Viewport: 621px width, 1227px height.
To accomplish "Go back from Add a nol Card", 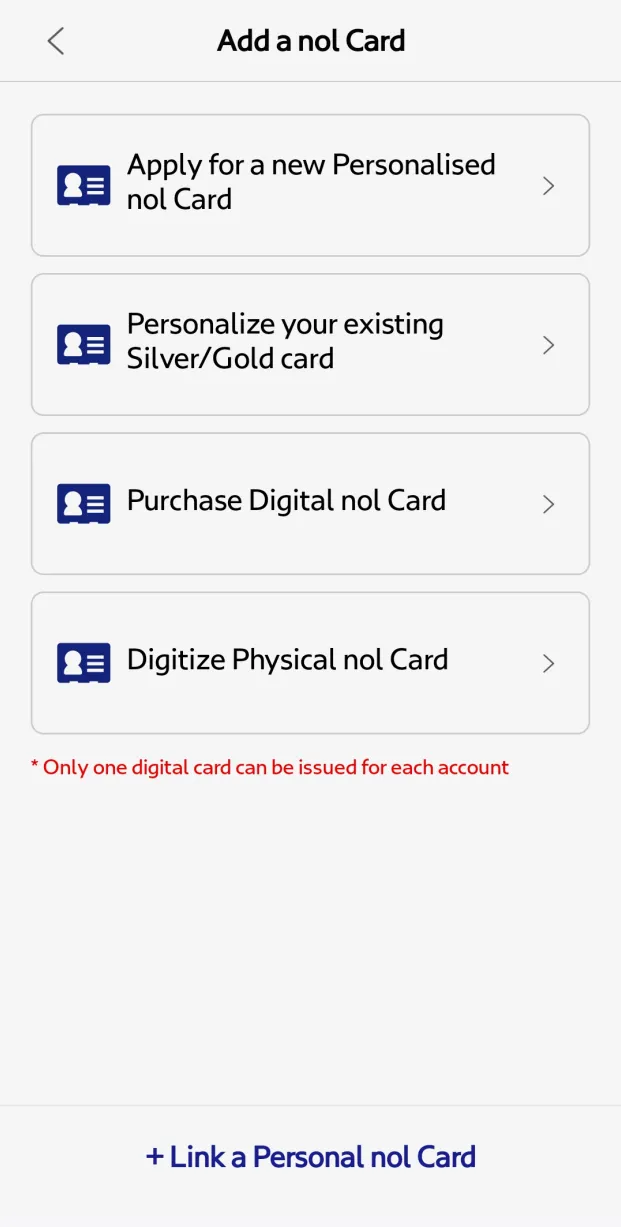I will [x=55, y=41].
